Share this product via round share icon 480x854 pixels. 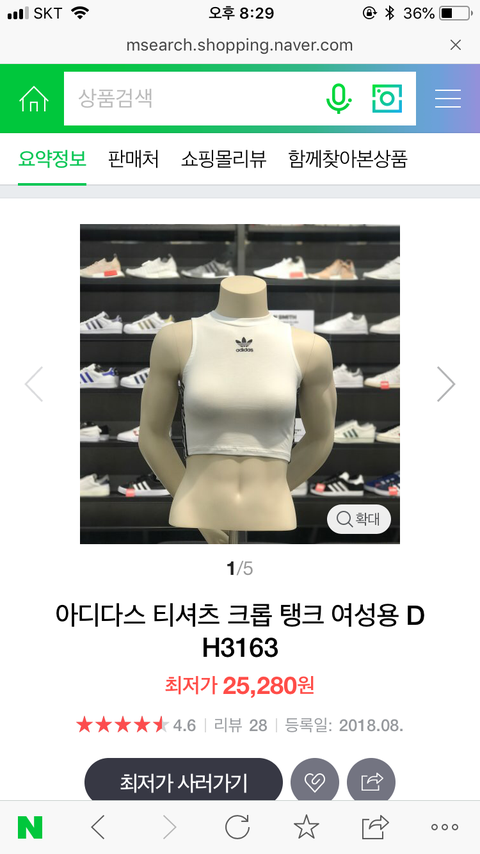pos(371,782)
